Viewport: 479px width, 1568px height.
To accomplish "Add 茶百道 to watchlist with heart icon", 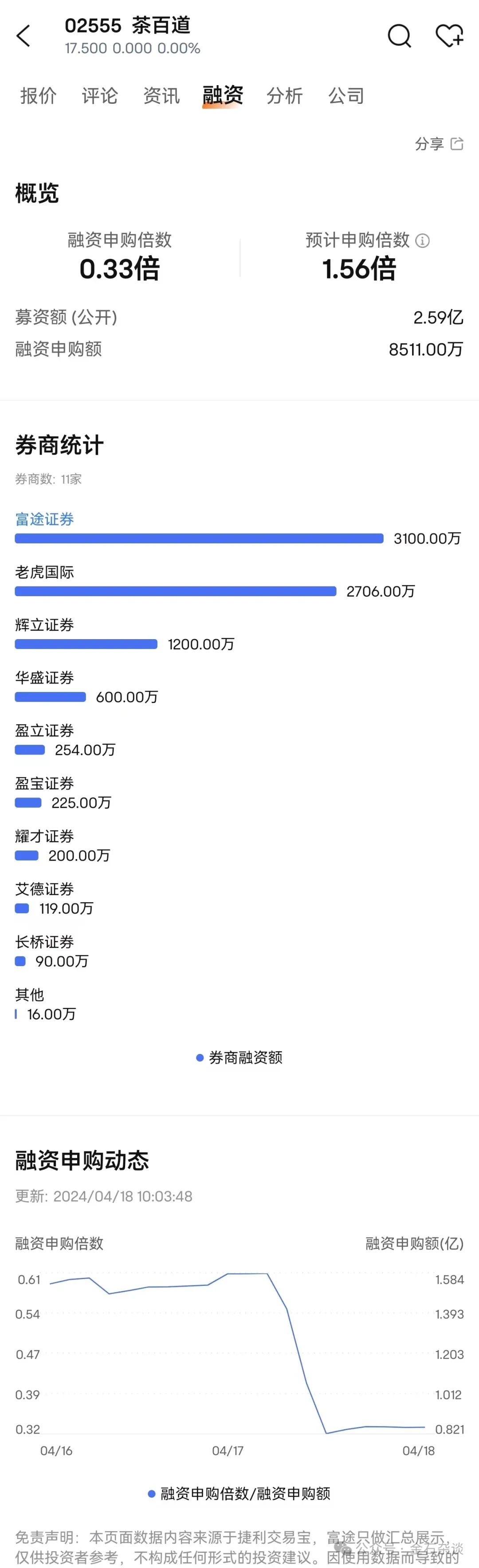I will (x=450, y=36).
